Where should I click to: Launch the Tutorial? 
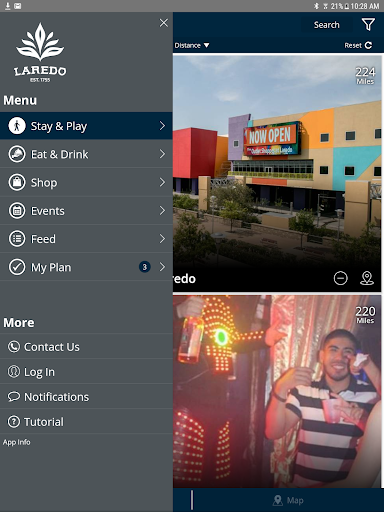pos(86,422)
